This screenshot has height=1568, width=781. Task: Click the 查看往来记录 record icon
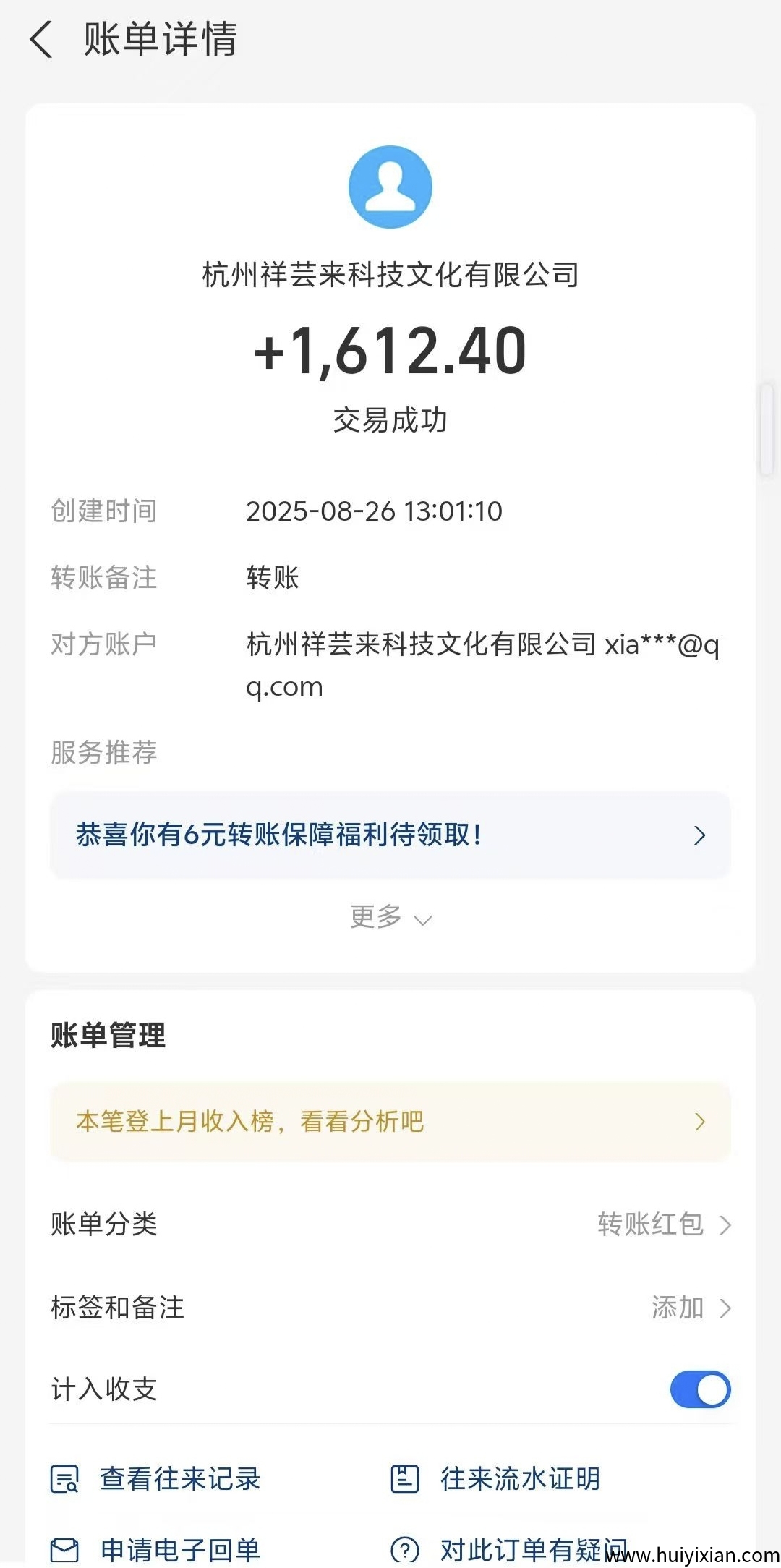(x=64, y=1480)
